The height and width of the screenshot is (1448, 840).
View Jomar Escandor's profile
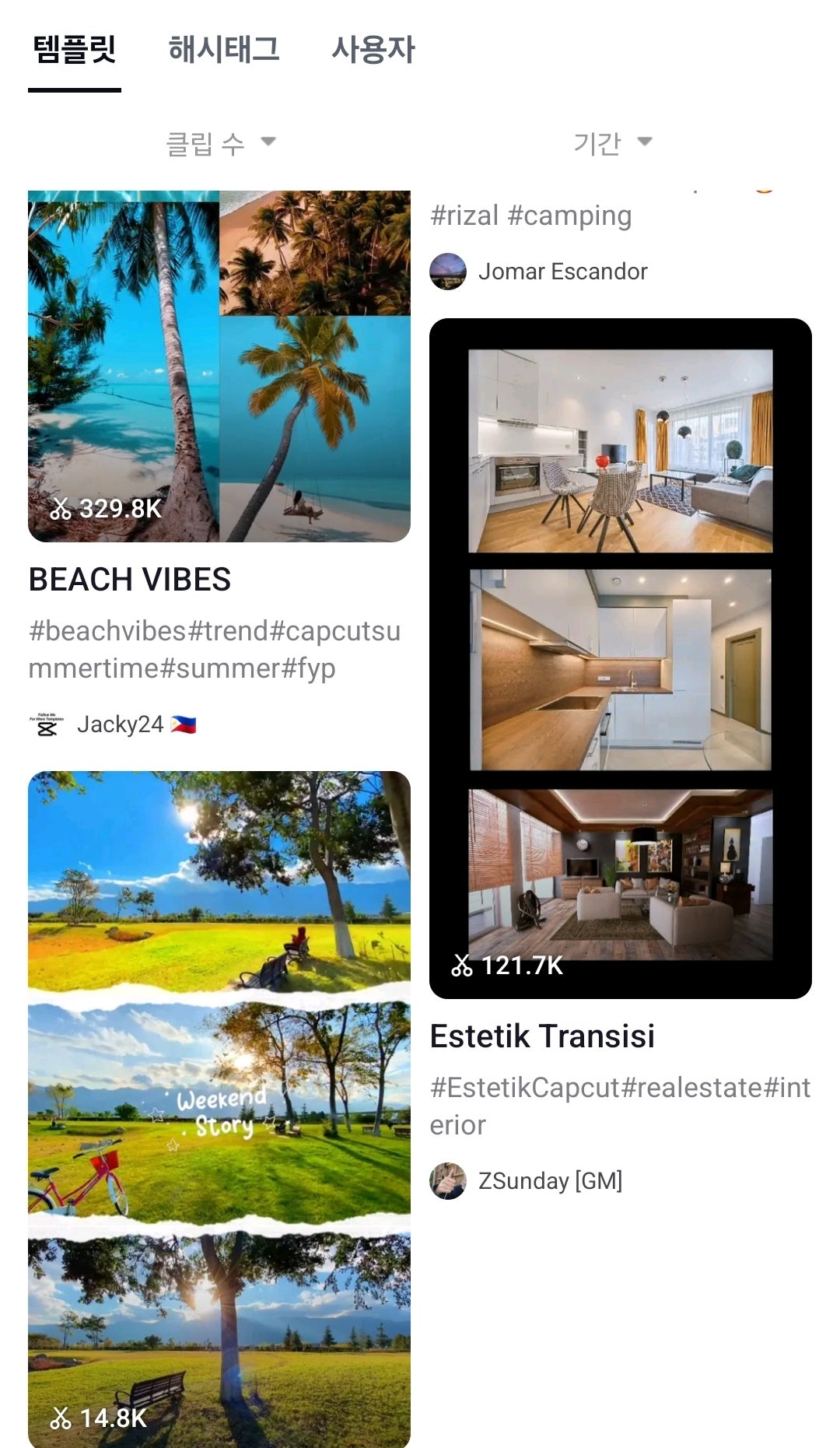(x=562, y=272)
